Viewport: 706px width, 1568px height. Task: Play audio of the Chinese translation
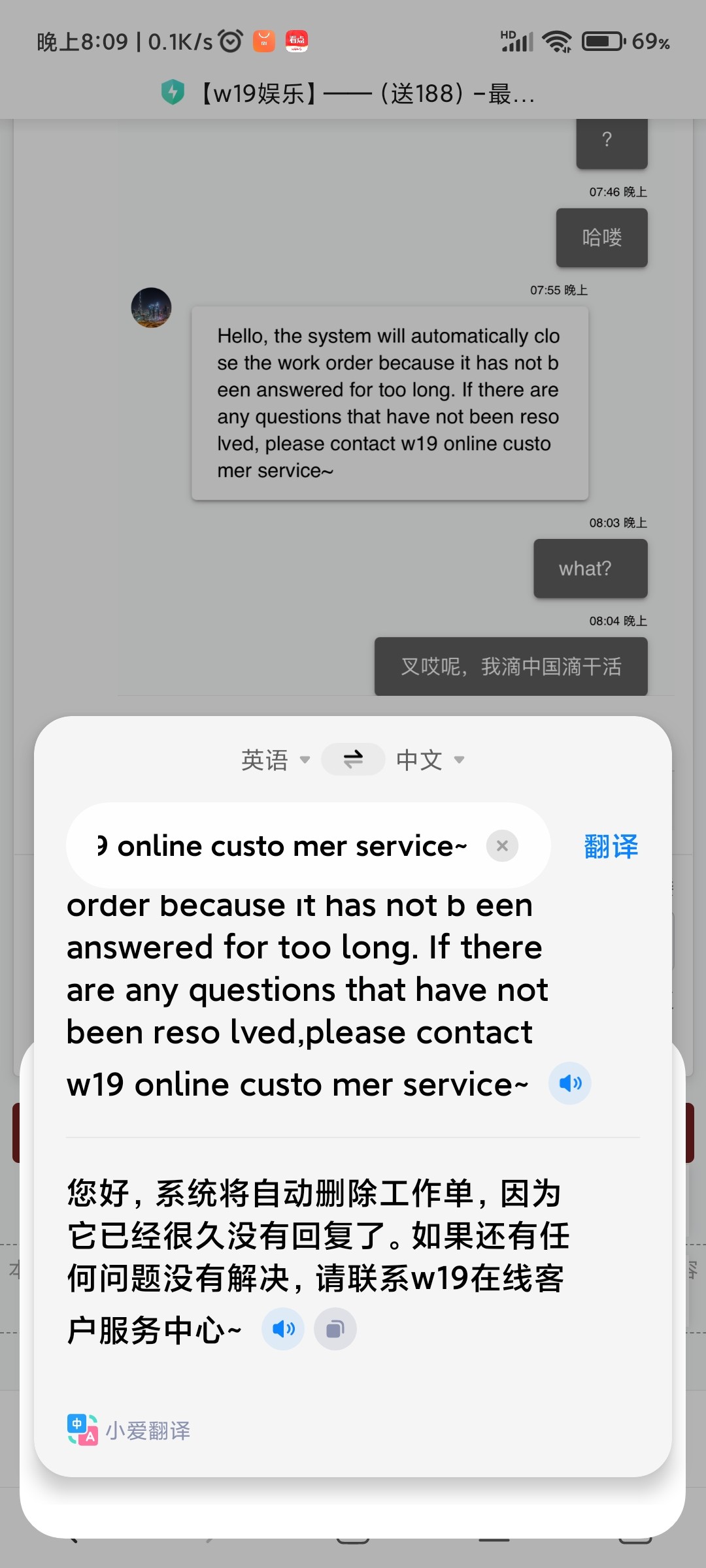click(x=283, y=1329)
